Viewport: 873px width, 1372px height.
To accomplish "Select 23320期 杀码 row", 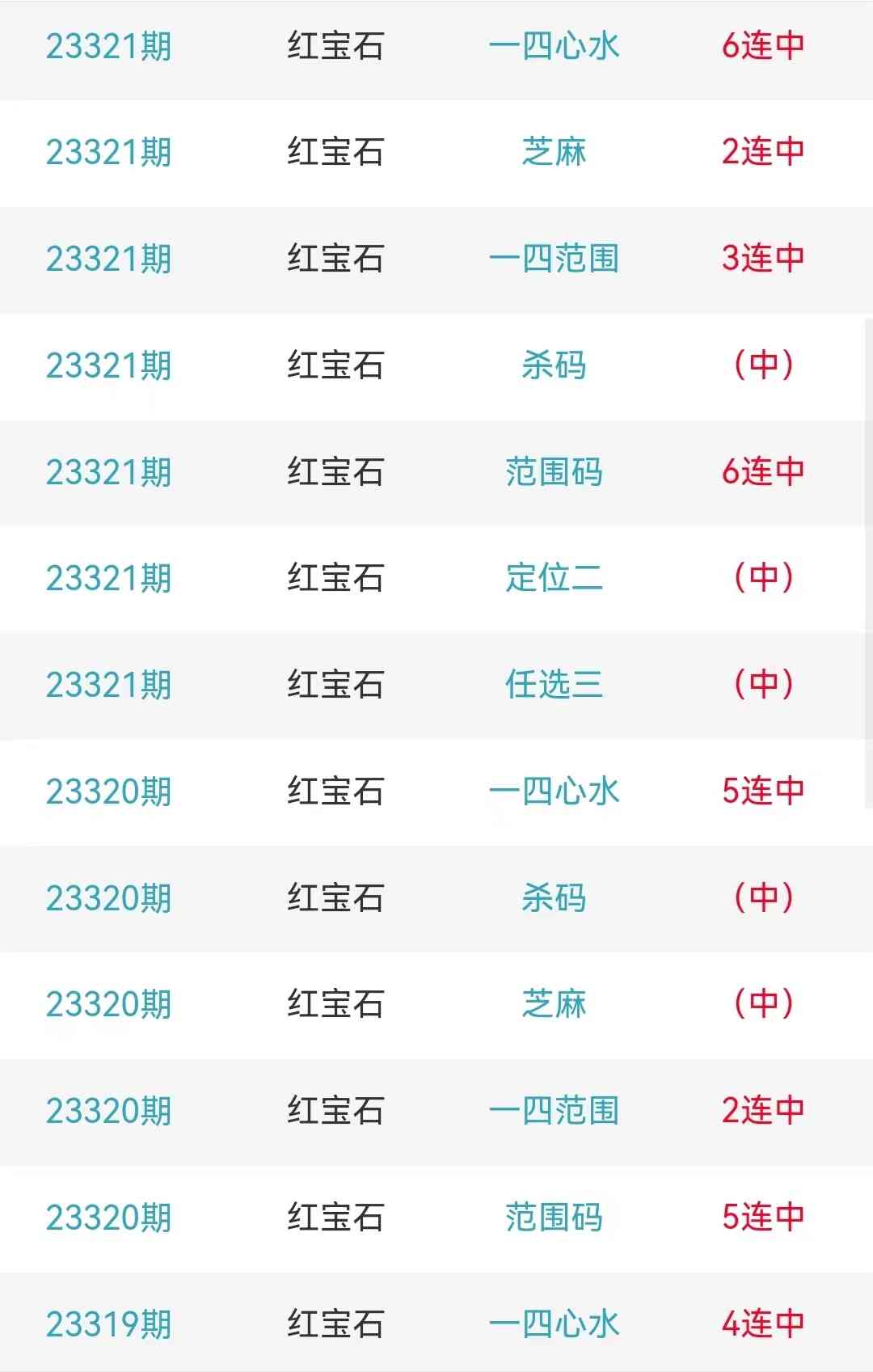I will pos(554,898).
